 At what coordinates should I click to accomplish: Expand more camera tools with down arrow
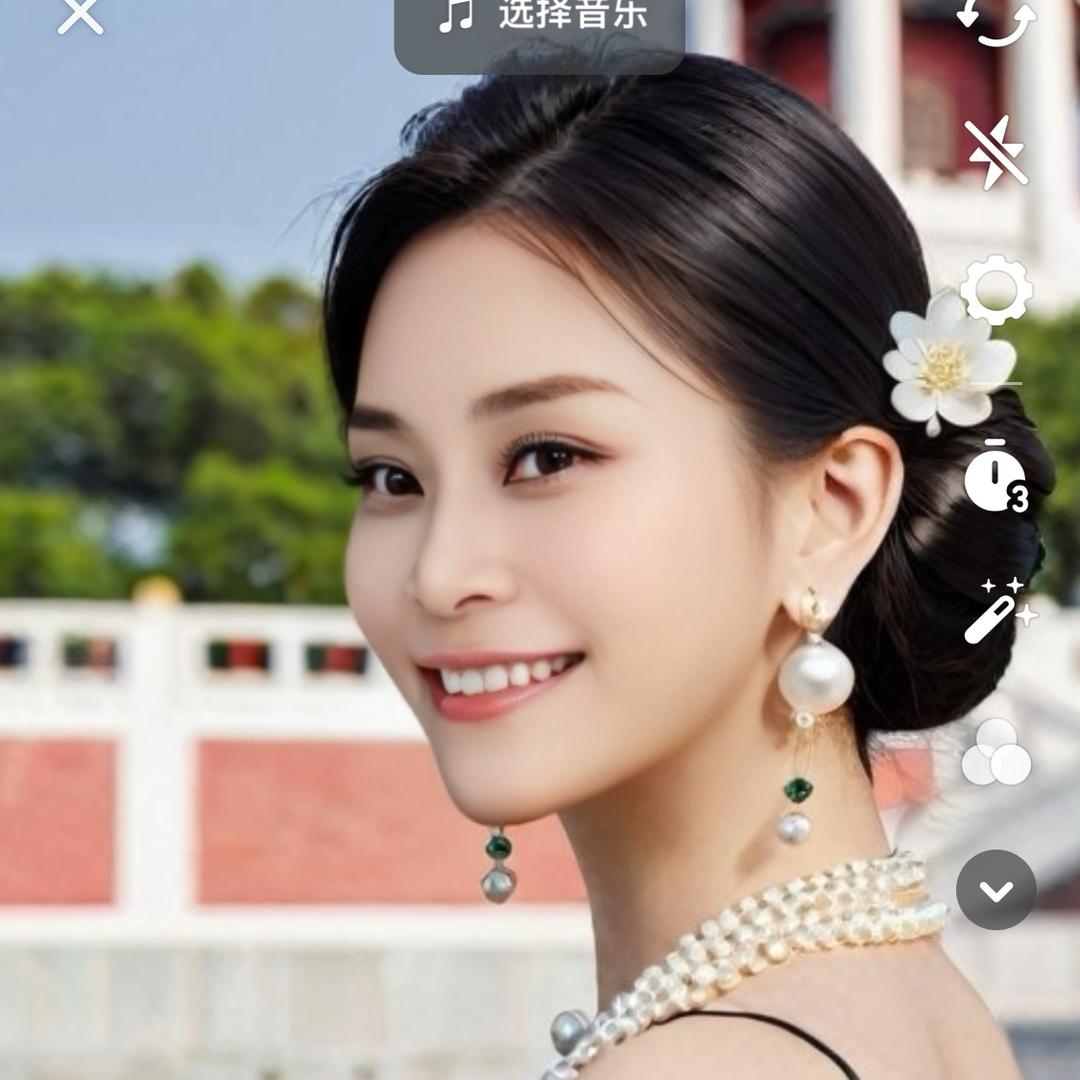click(x=996, y=890)
